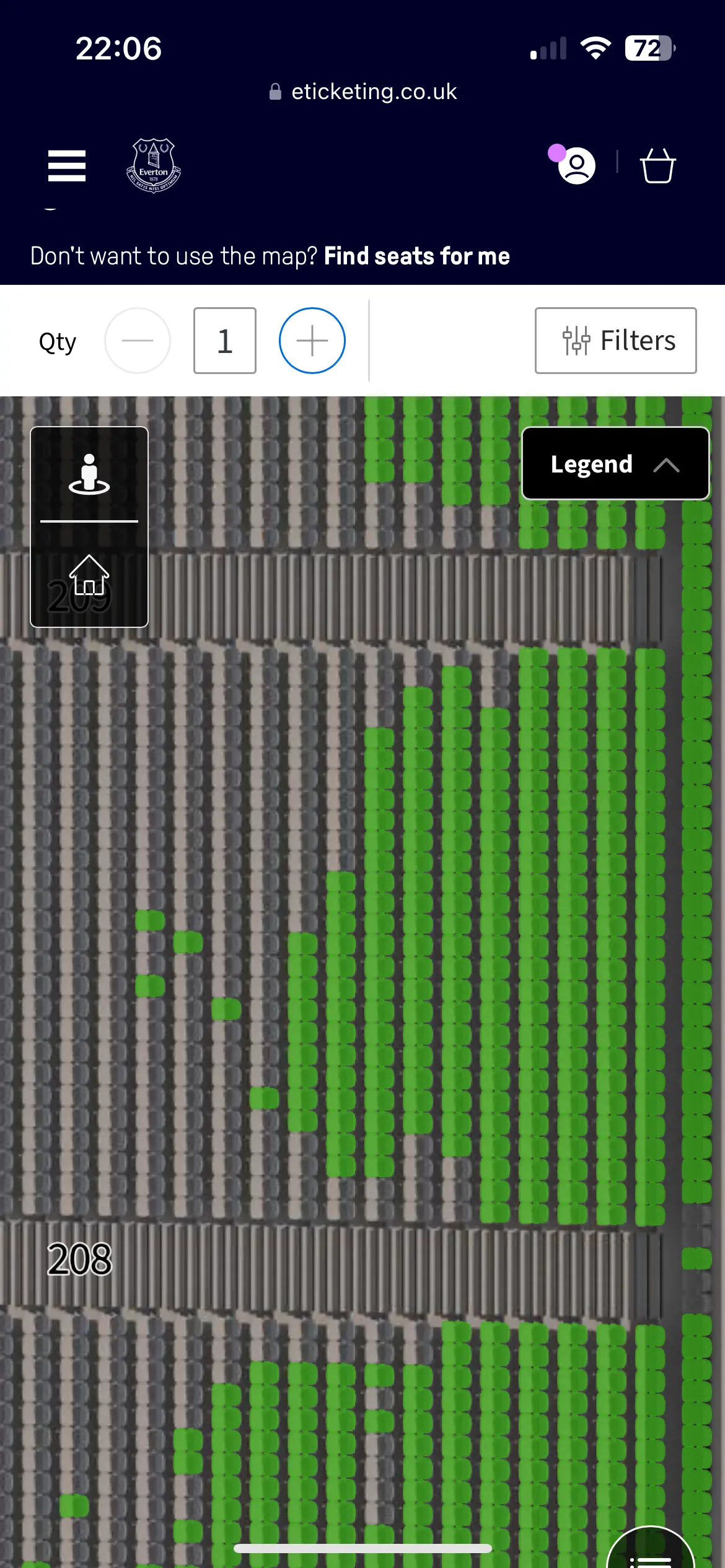Screen dimensions: 725x1568
Task: Expand the Legend panel
Action: click(x=615, y=463)
